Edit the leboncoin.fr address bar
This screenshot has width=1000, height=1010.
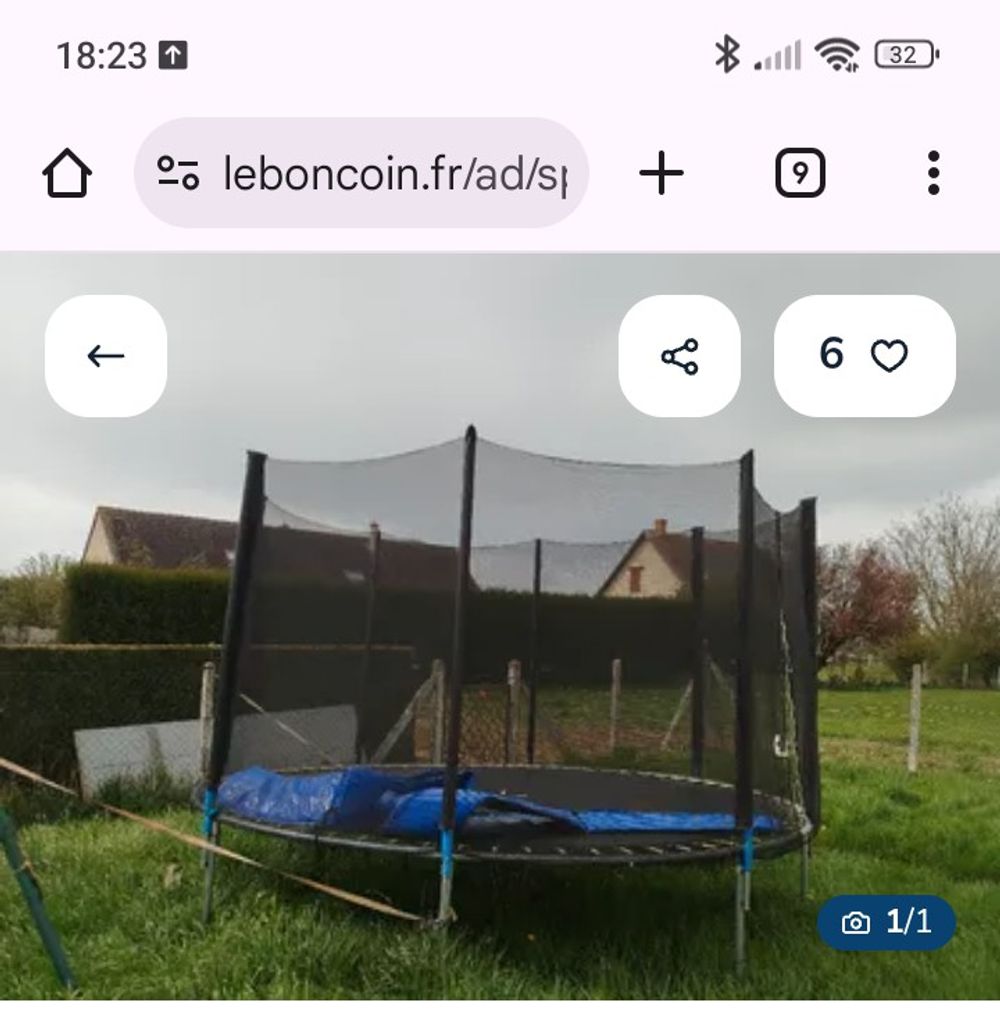click(x=395, y=174)
